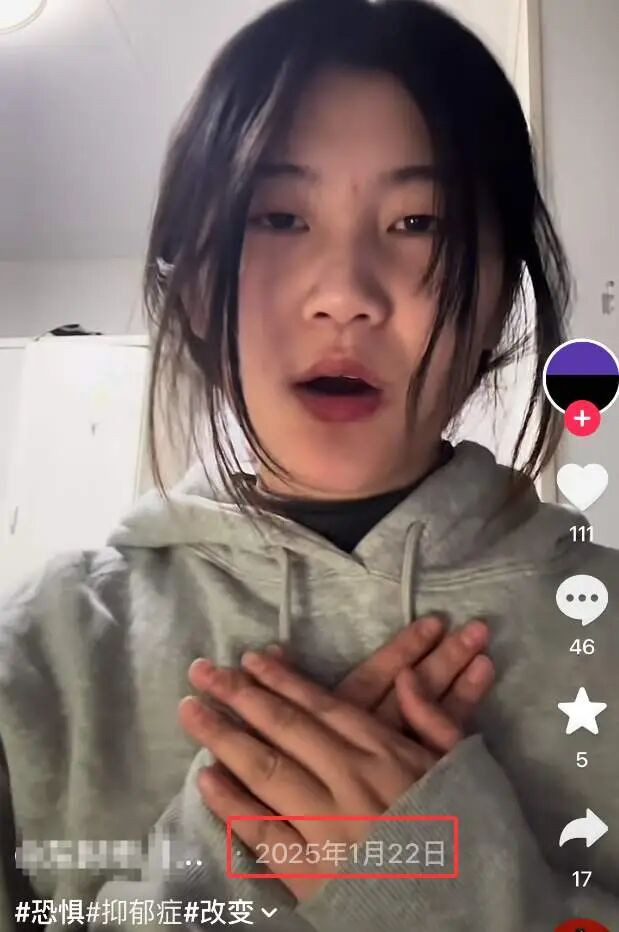Viewport: 619px width, 932px height.
Task: Expand the caption with the chevron
Action: pos(270,912)
